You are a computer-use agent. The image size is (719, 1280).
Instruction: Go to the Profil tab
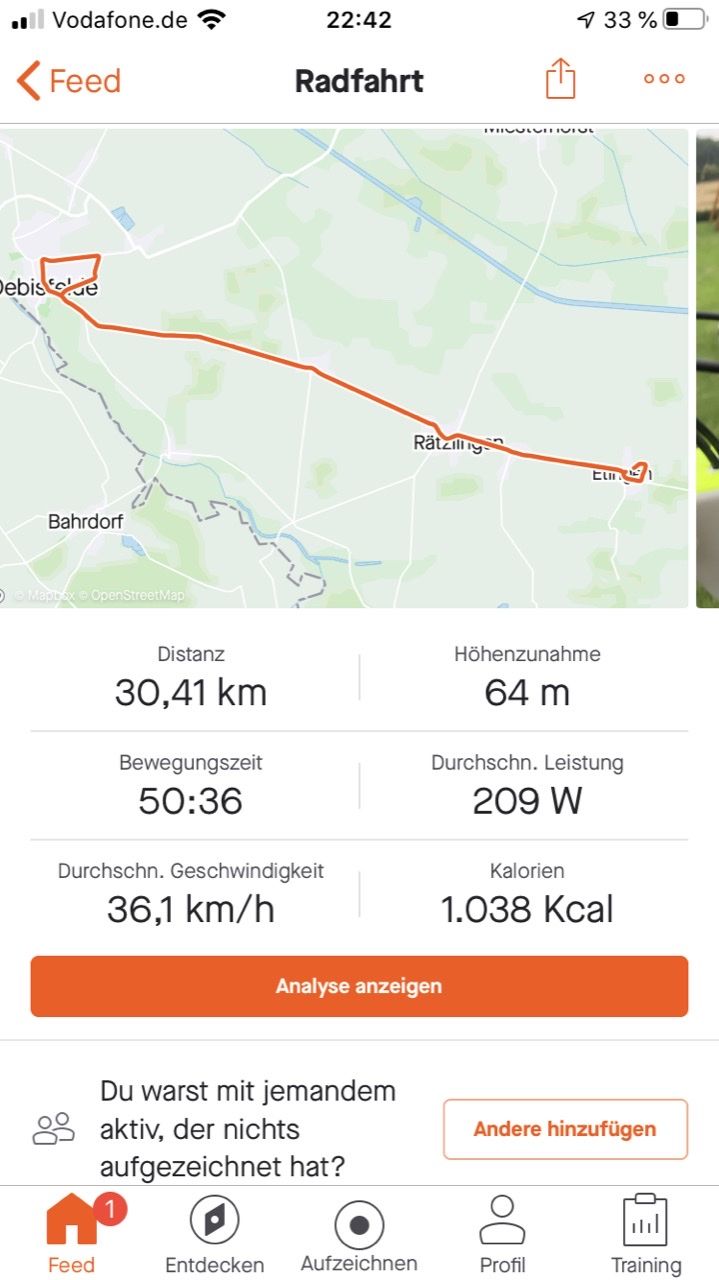[502, 1234]
